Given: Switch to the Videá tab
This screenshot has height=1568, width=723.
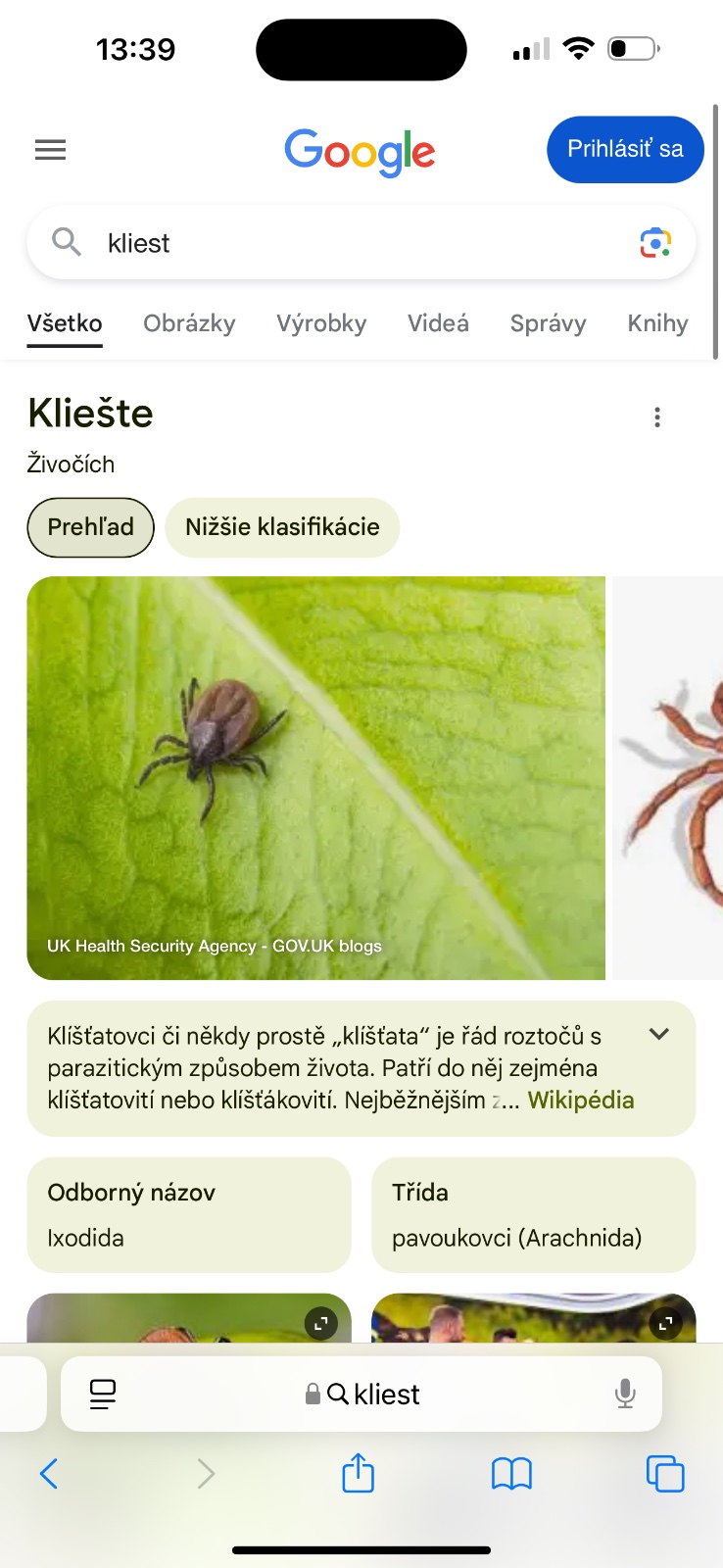Looking at the screenshot, I should [438, 323].
